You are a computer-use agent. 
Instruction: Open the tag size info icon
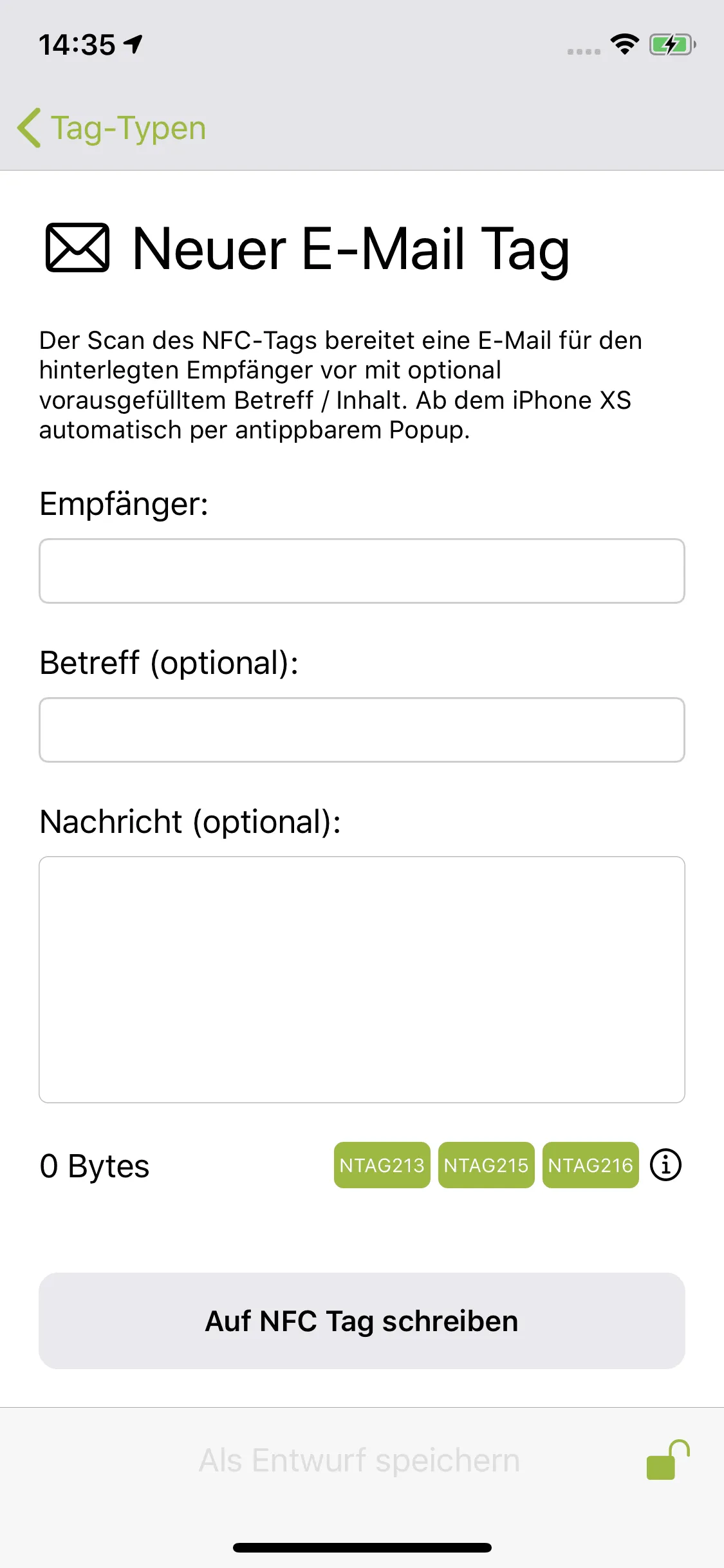coord(665,1165)
